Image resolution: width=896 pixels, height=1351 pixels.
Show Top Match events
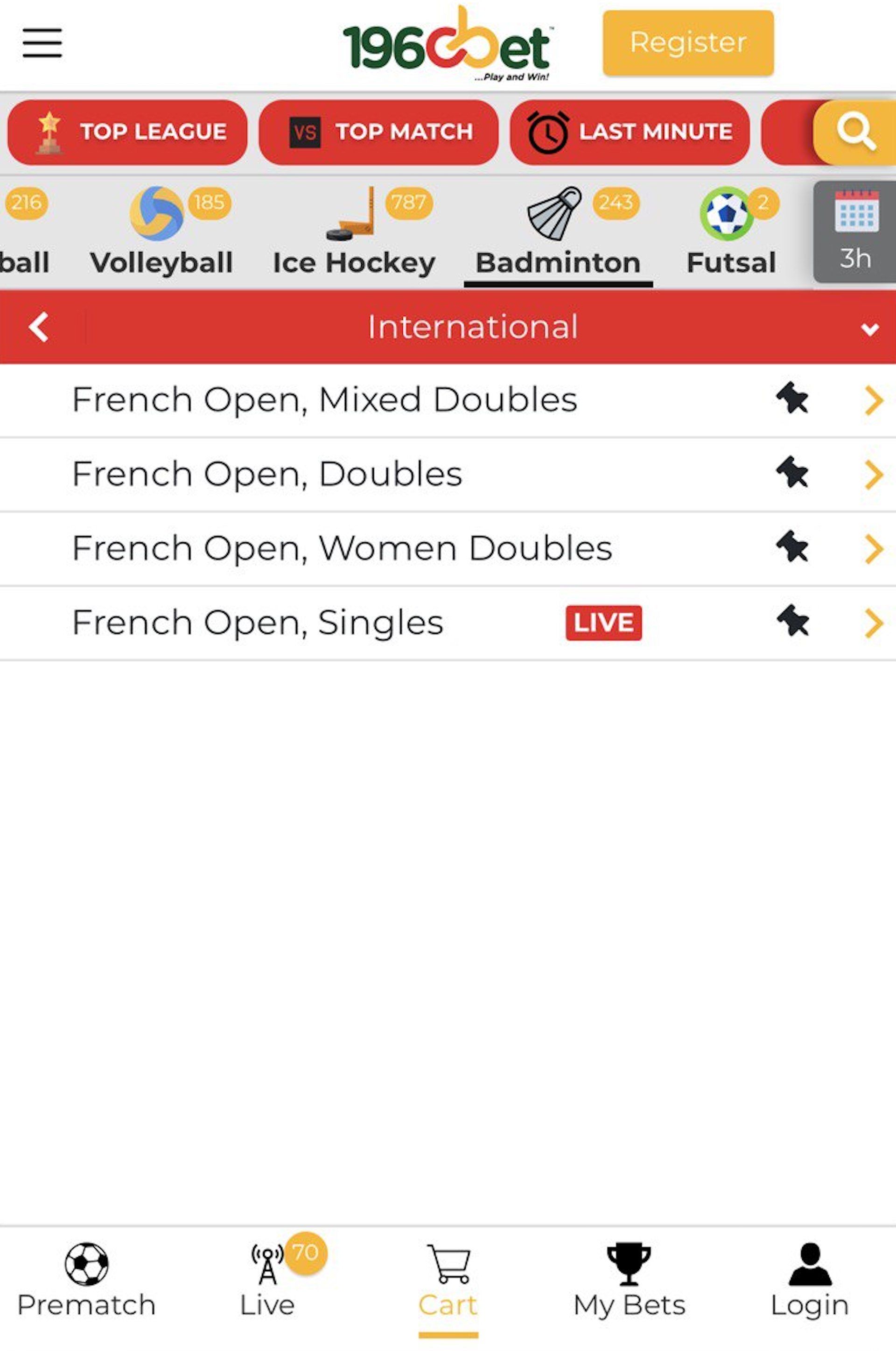point(378,132)
